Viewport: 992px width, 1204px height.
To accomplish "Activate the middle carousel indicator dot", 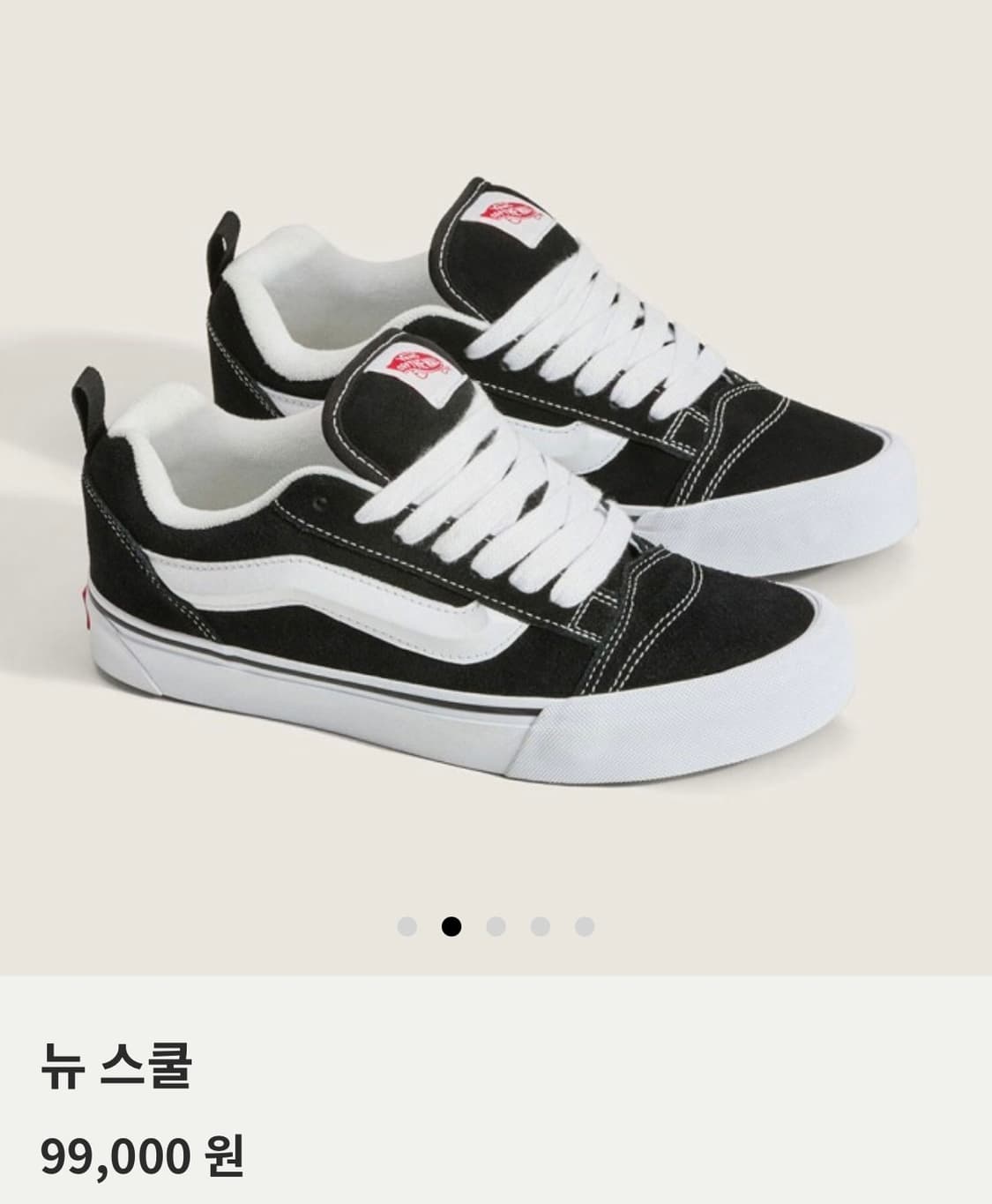I will [x=496, y=924].
